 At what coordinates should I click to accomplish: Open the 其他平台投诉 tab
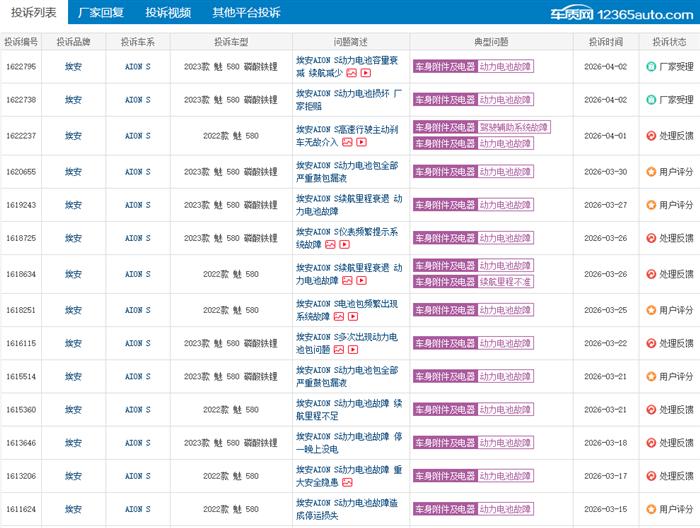pyautogui.click(x=246, y=13)
